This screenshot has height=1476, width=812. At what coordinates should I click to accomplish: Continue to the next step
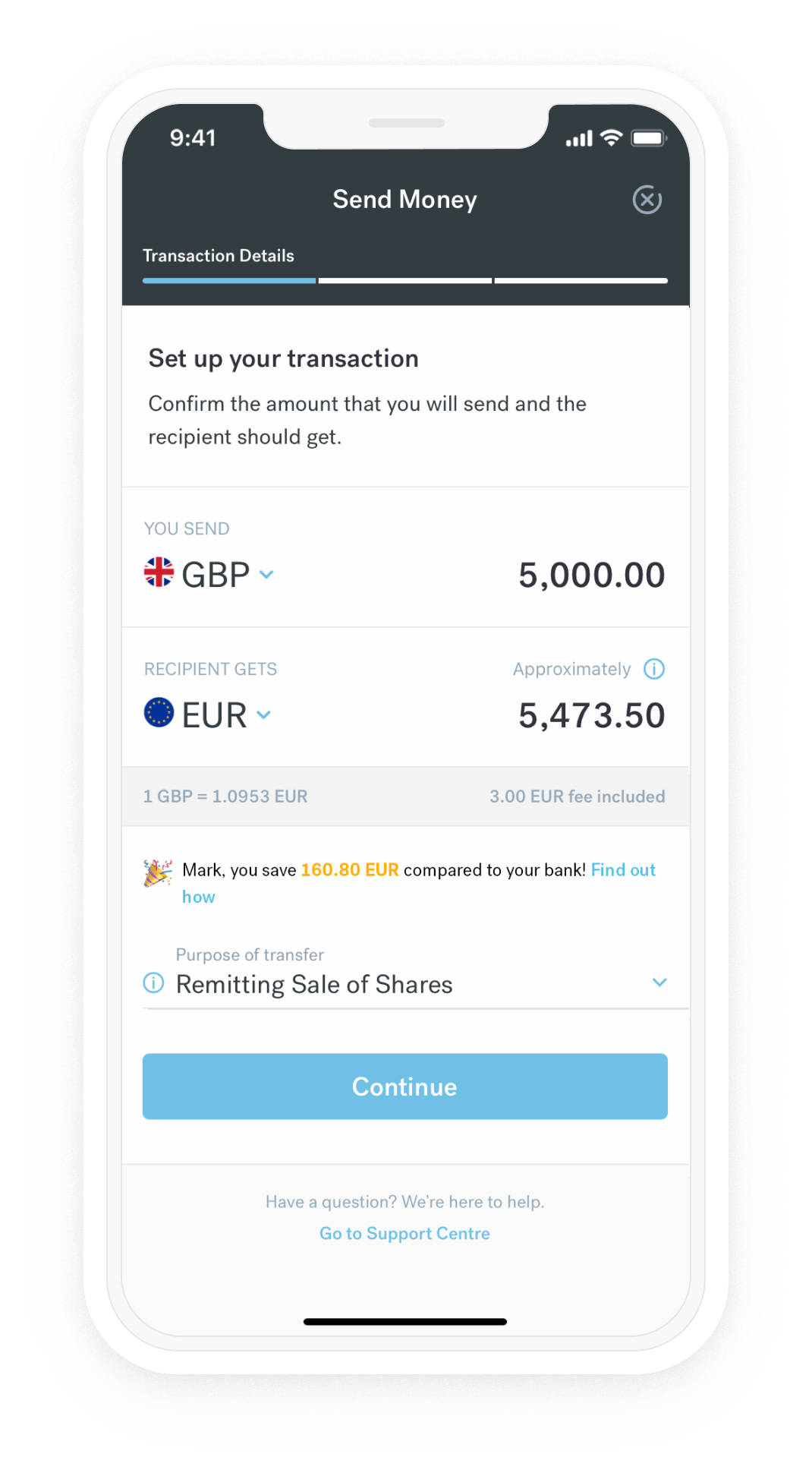[404, 1086]
